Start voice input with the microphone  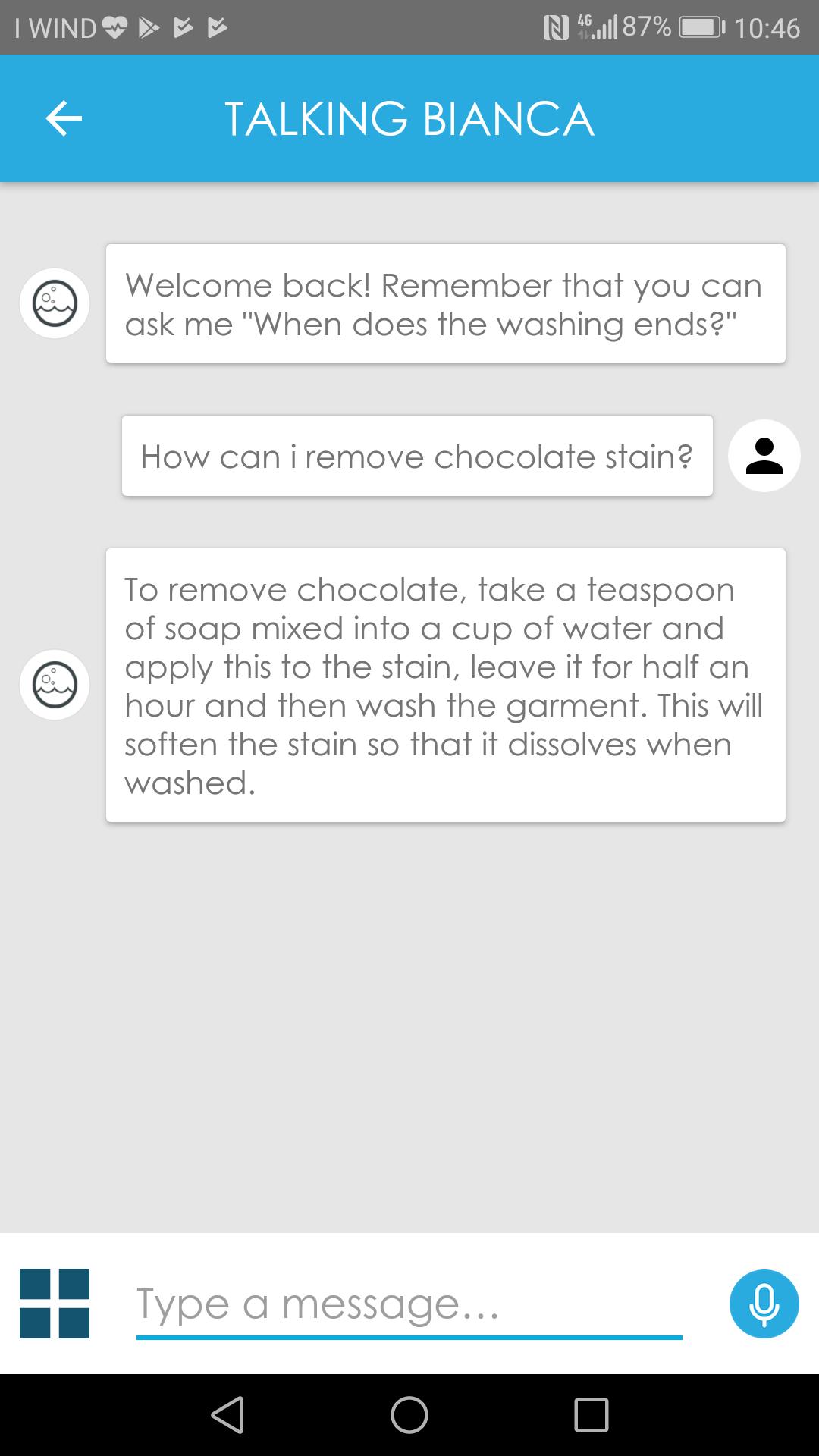tap(764, 1304)
